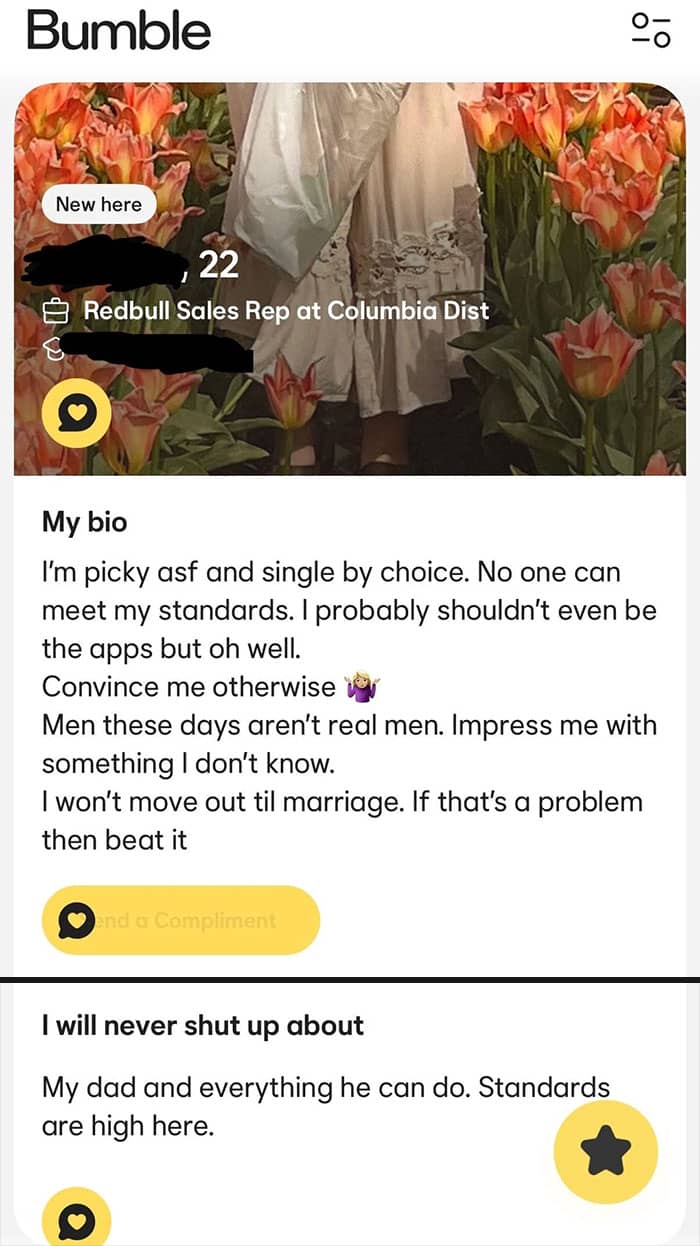Image resolution: width=700 pixels, height=1246 pixels.
Task: Compliment the 'I will never shut up about' prompt
Action: [76, 1217]
